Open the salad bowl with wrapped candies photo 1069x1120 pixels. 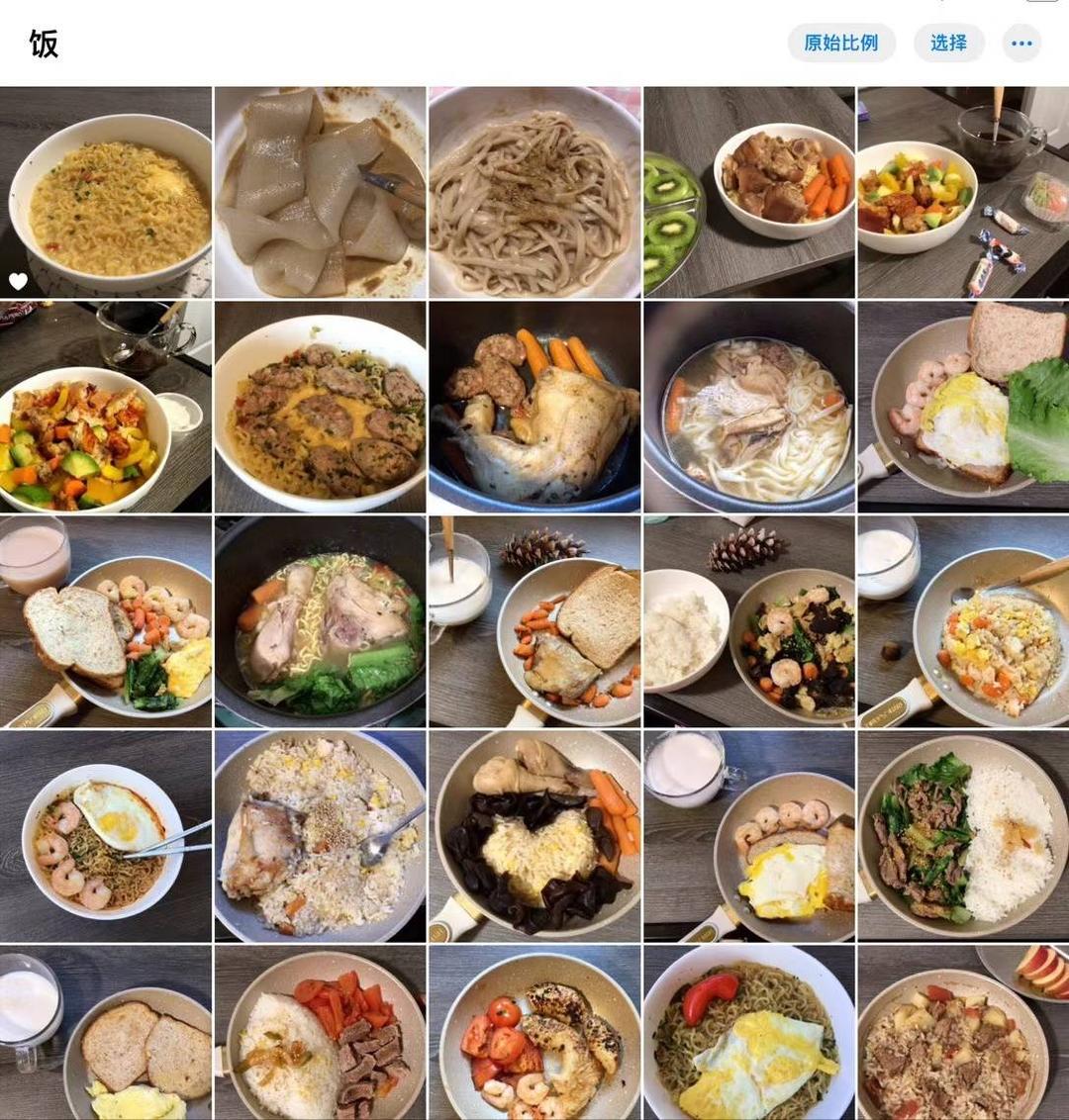[963, 193]
